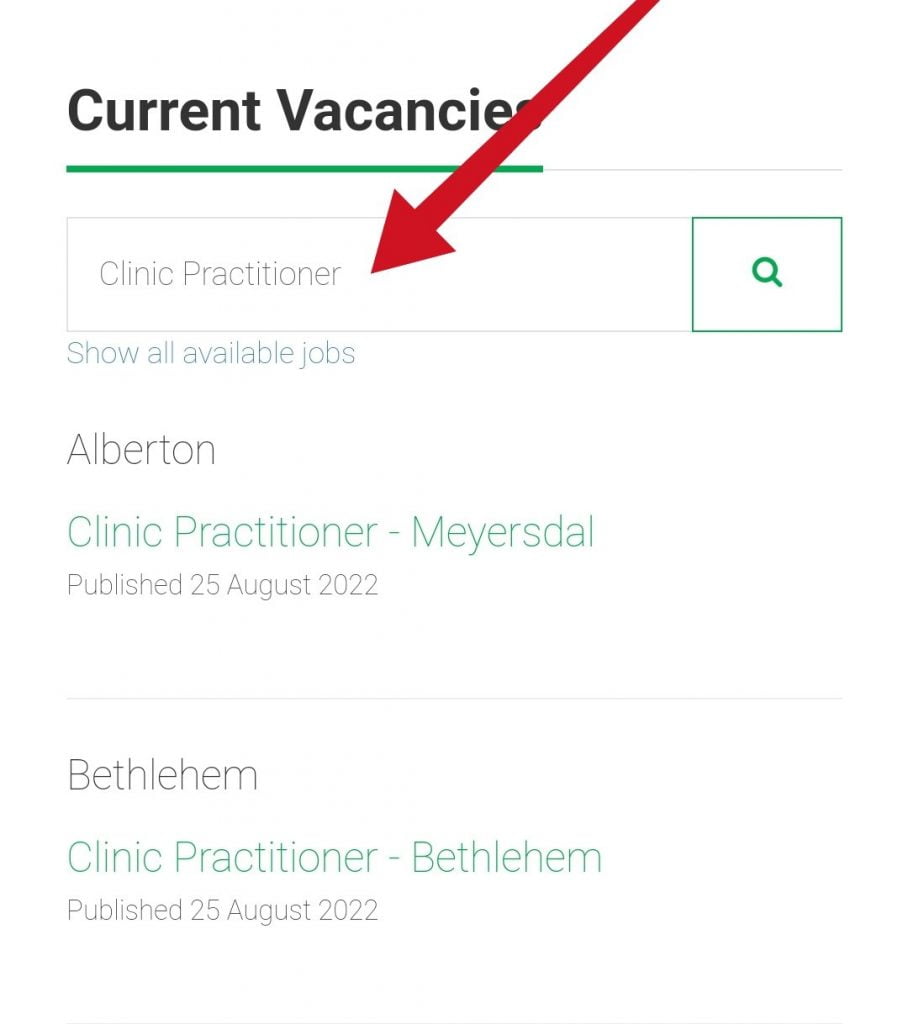Open the Show all available jobs link

[210, 354]
